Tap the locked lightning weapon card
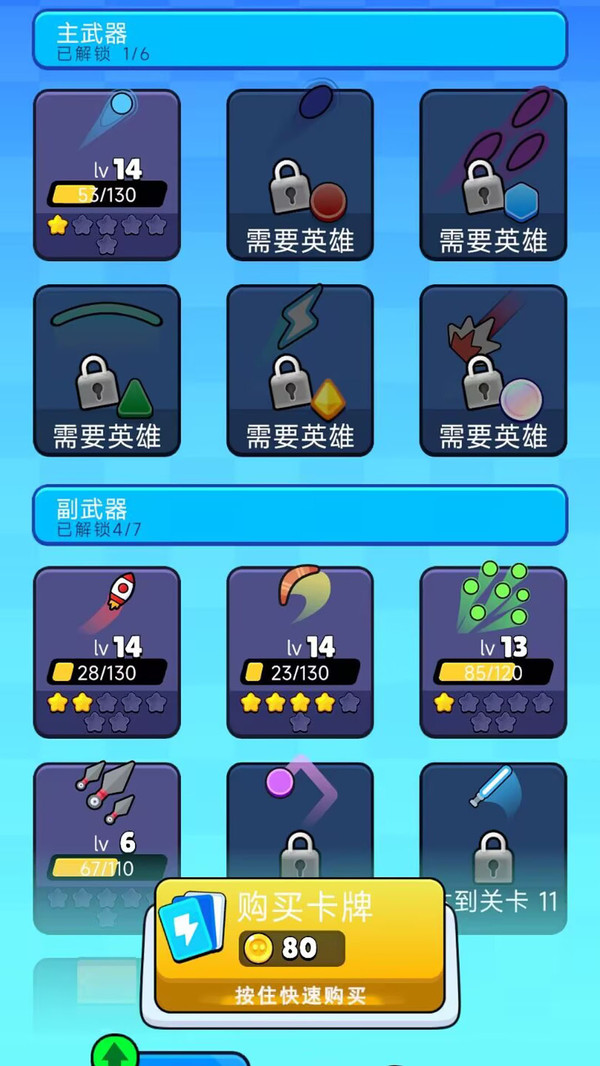The width and height of the screenshot is (600, 1066). pos(300,371)
